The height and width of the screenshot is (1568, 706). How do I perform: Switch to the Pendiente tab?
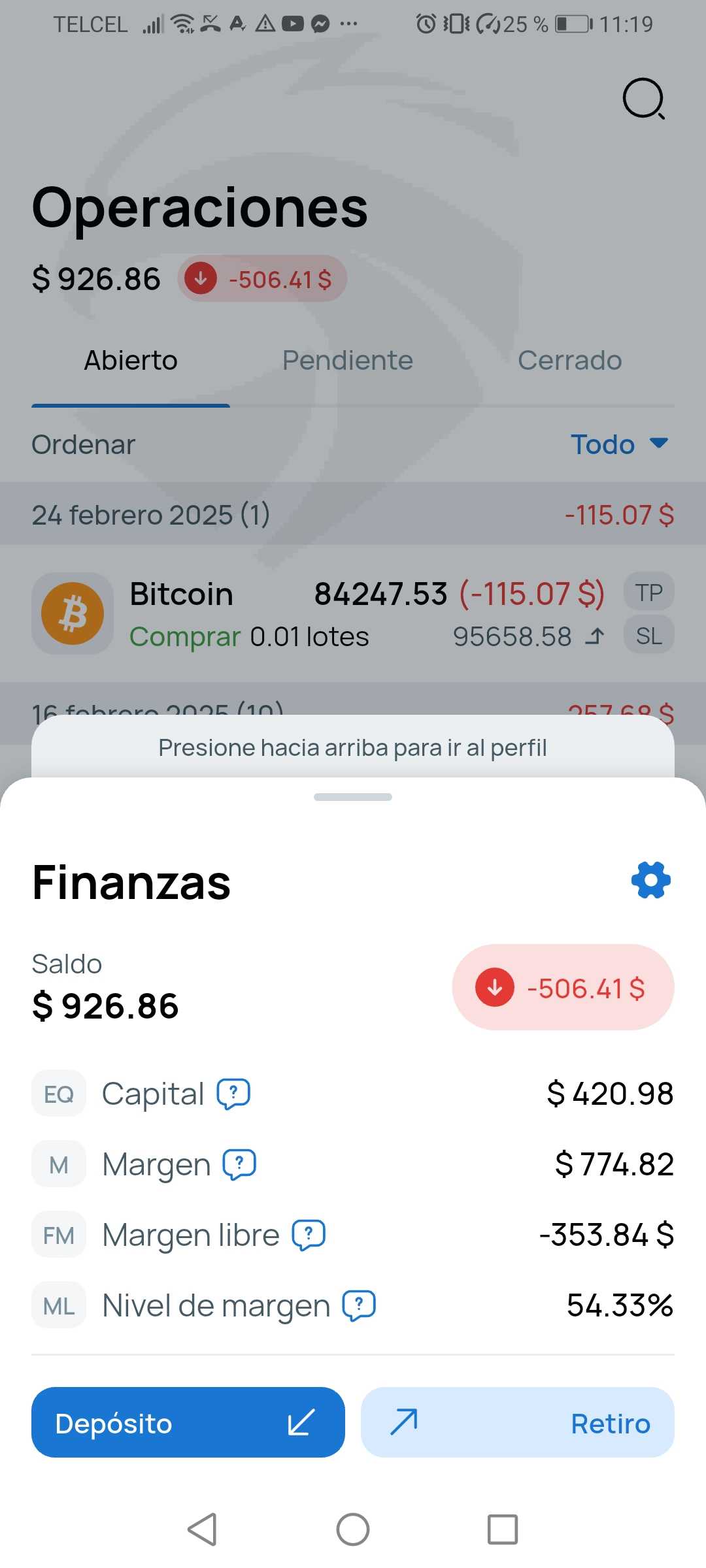point(348,360)
